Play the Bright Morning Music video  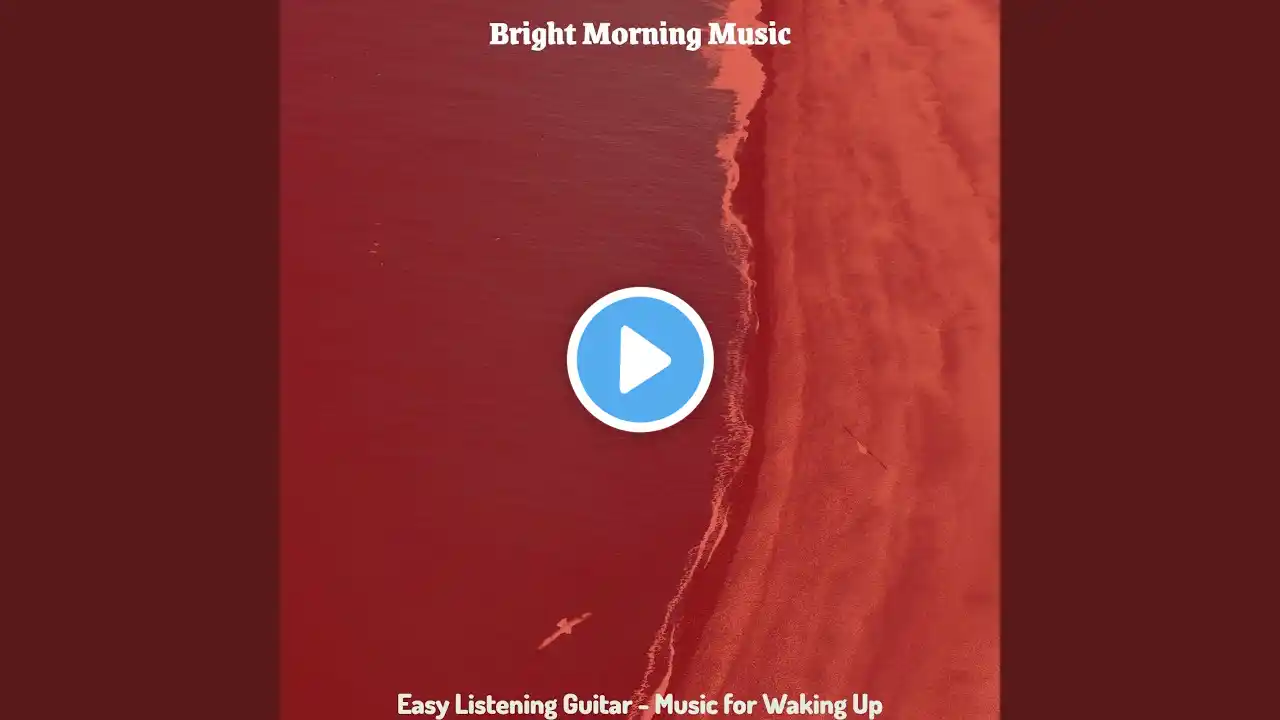(640, 360)
